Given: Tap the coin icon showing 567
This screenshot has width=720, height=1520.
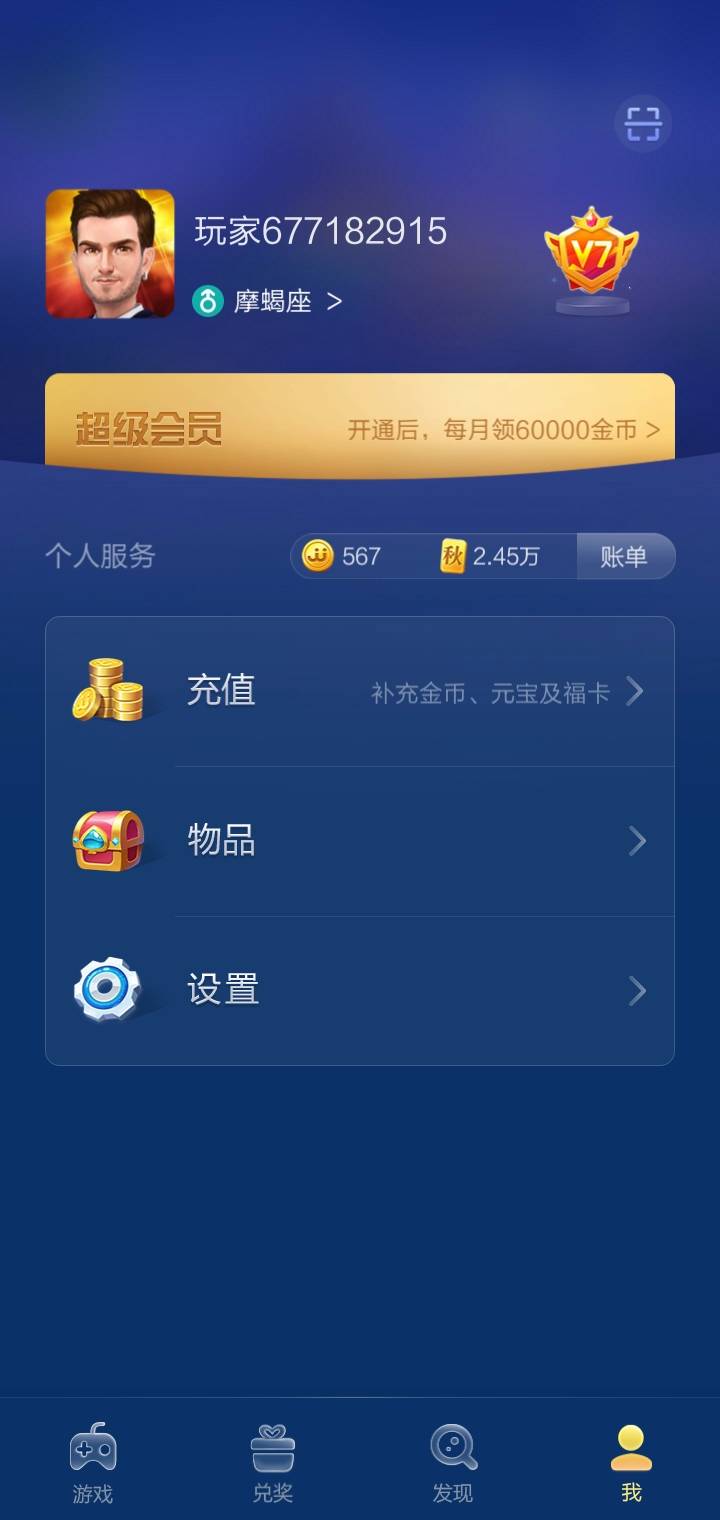Looking at the screenshot, I should click(x=317, y=556).
